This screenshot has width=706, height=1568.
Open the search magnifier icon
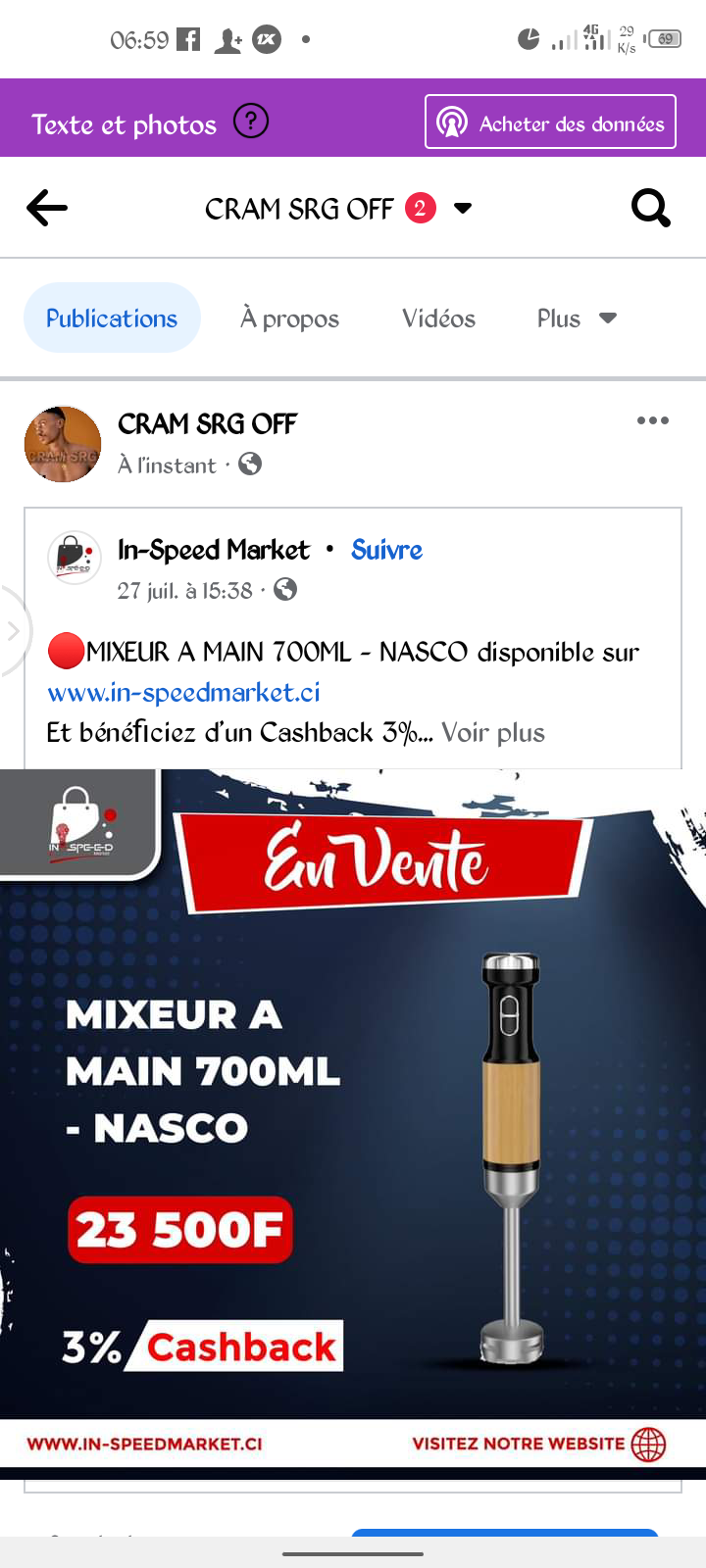tap(650, 208)
